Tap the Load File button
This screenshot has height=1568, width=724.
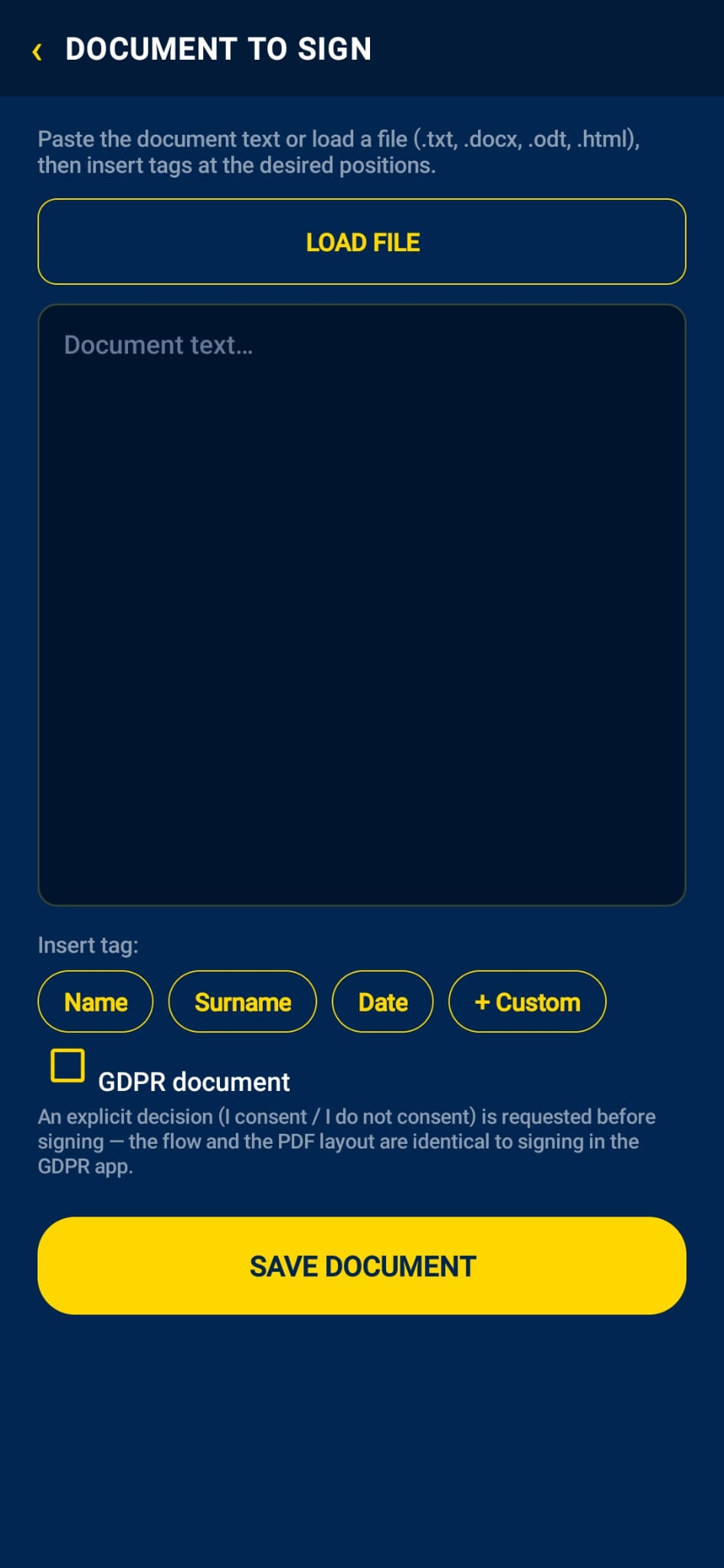click(x=362, y=242)
